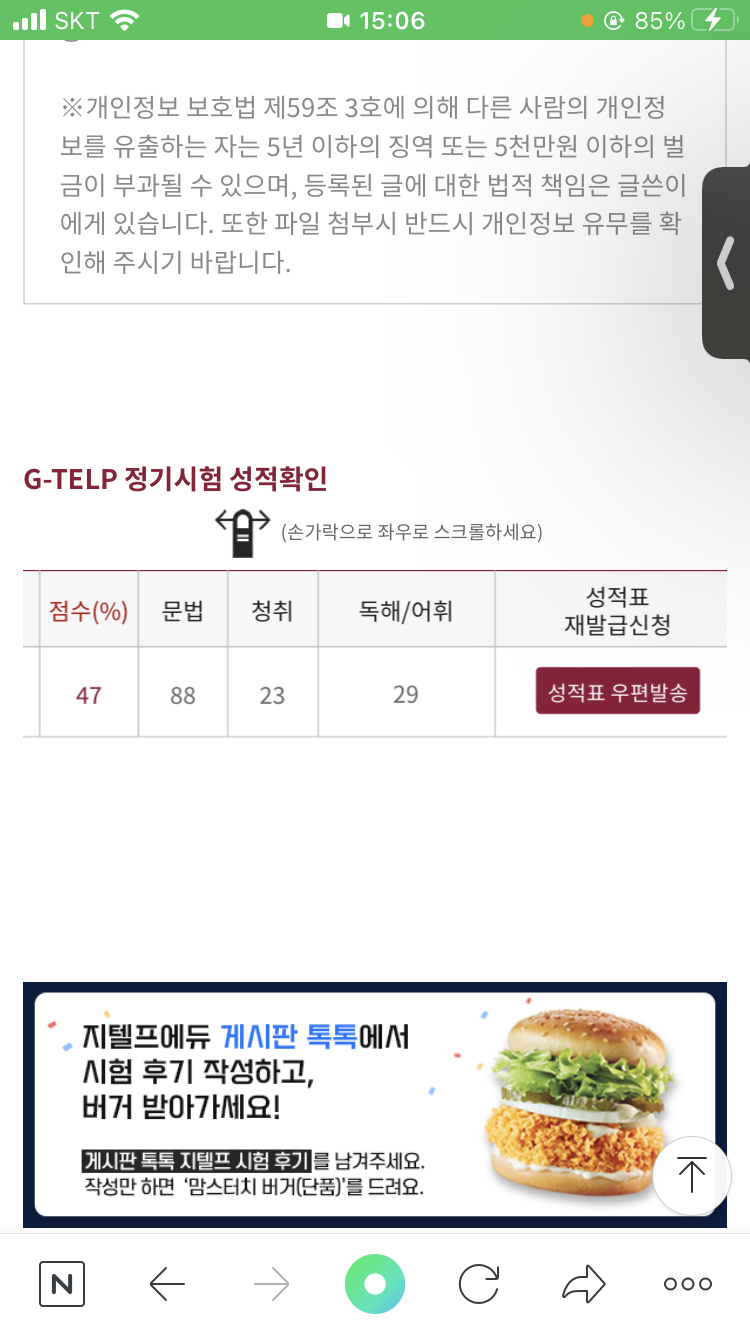Tap the green circle button in the browser bar
Image resolution: width=750 pixels, height=1334 pixels.
(375, 1284)
